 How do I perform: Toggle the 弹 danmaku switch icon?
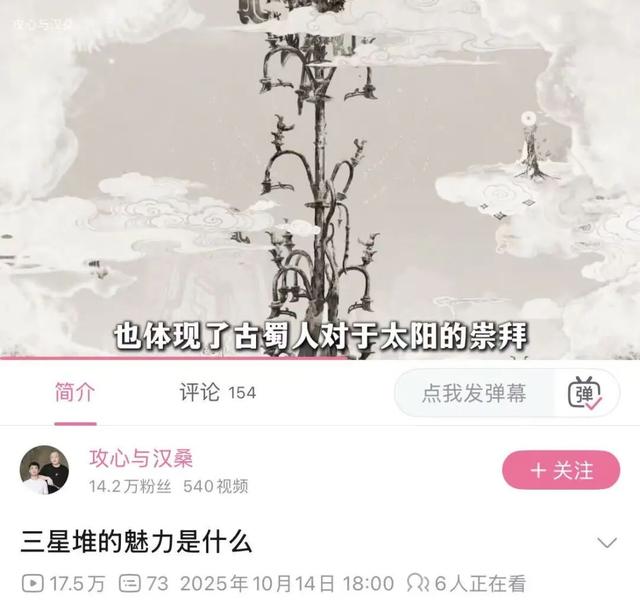(x=585, y=393)
